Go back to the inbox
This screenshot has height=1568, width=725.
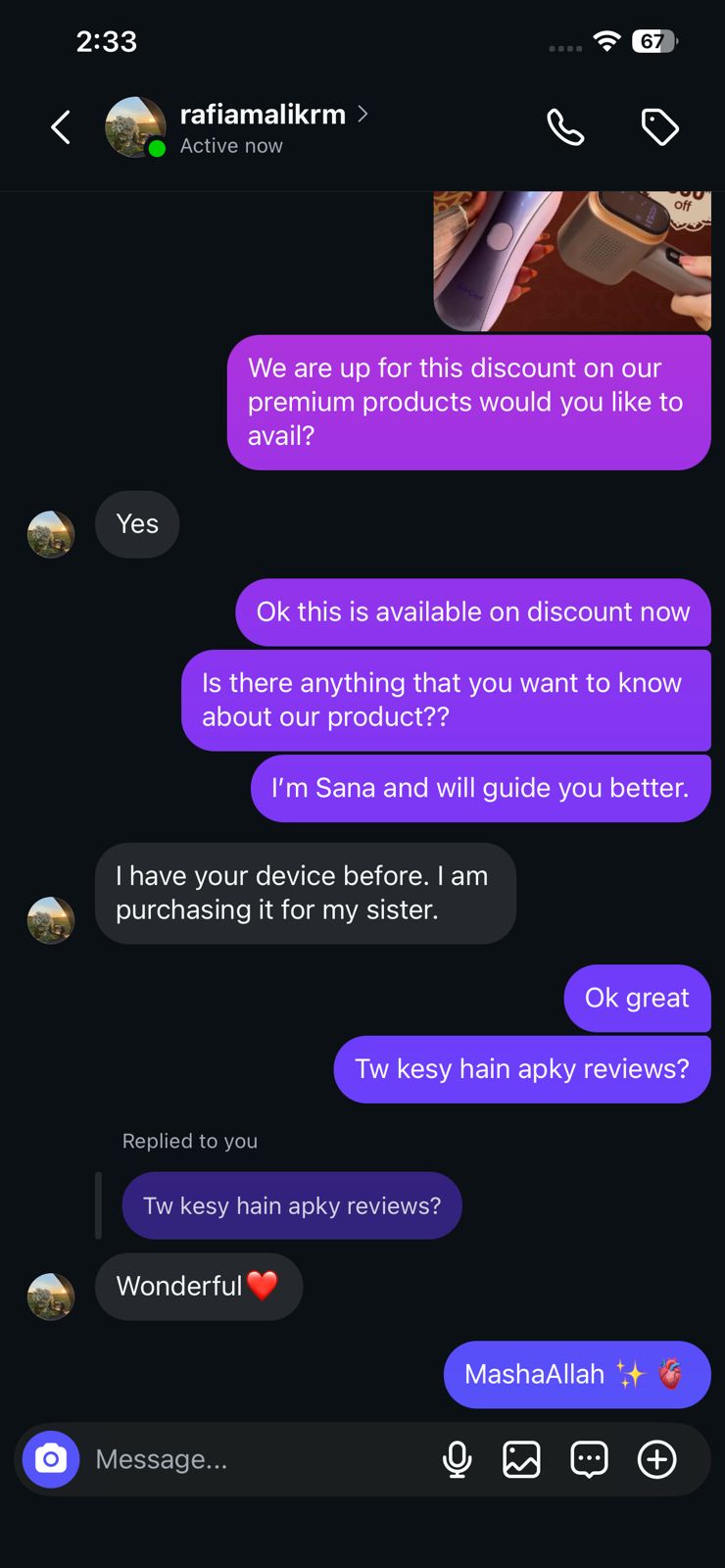[x=61, y=127]
